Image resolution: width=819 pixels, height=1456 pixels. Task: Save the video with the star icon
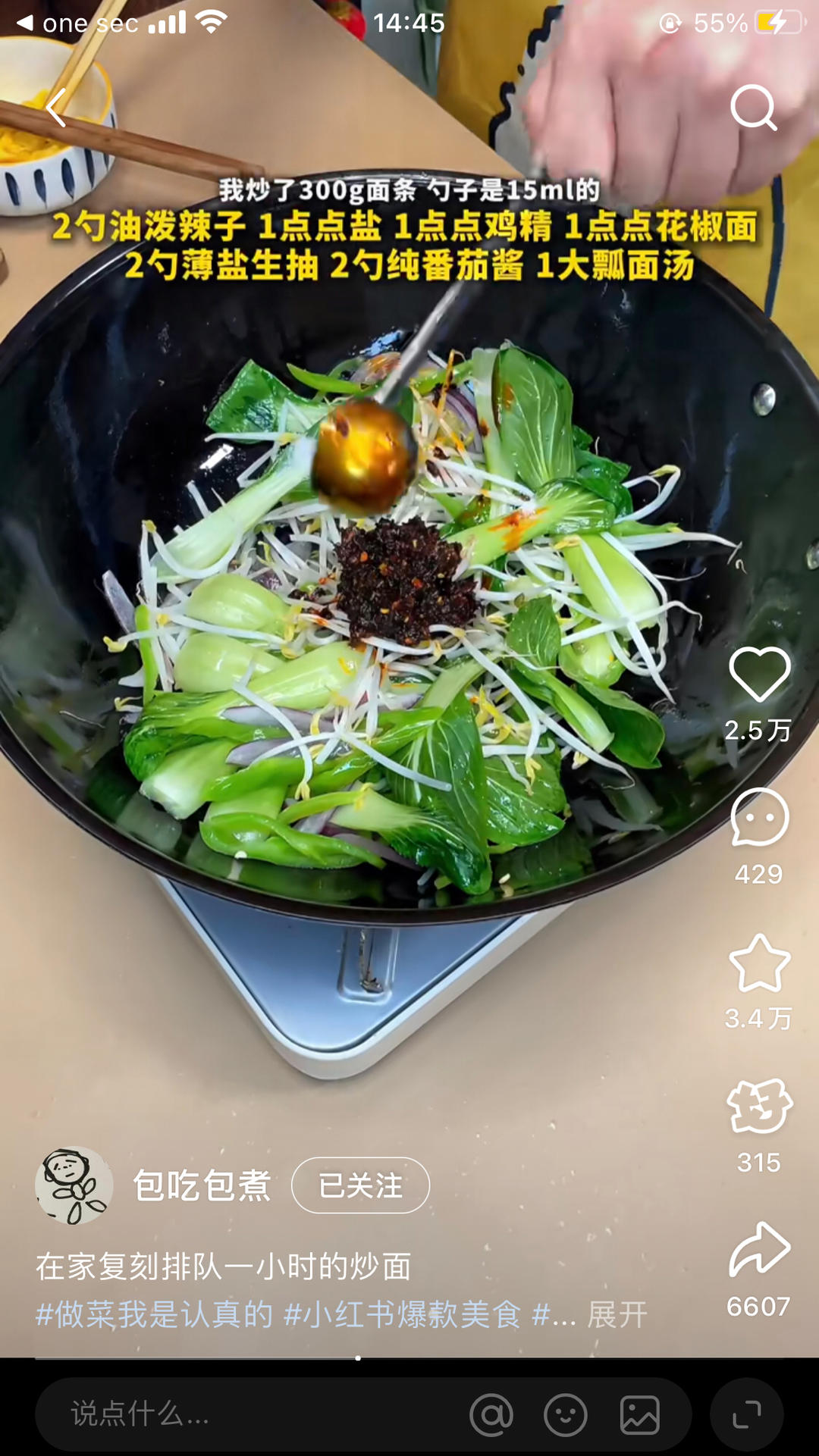pyautogui.click(x=759, y=963)
